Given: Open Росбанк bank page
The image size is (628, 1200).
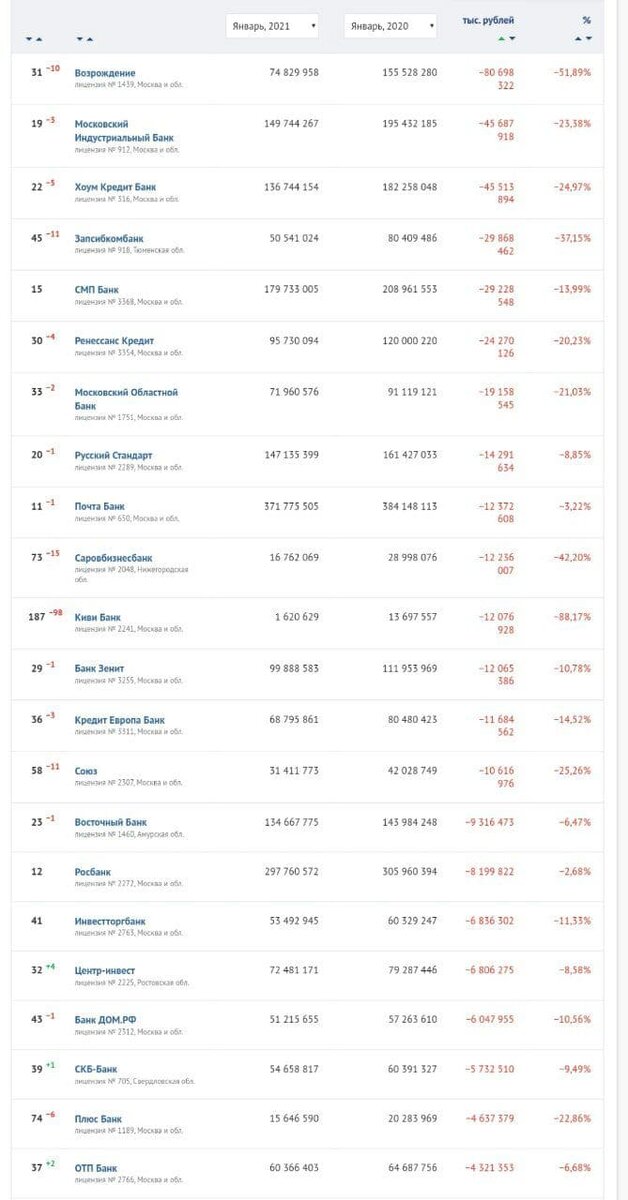Looking at the screenshot, I should (x=93, y=872).
